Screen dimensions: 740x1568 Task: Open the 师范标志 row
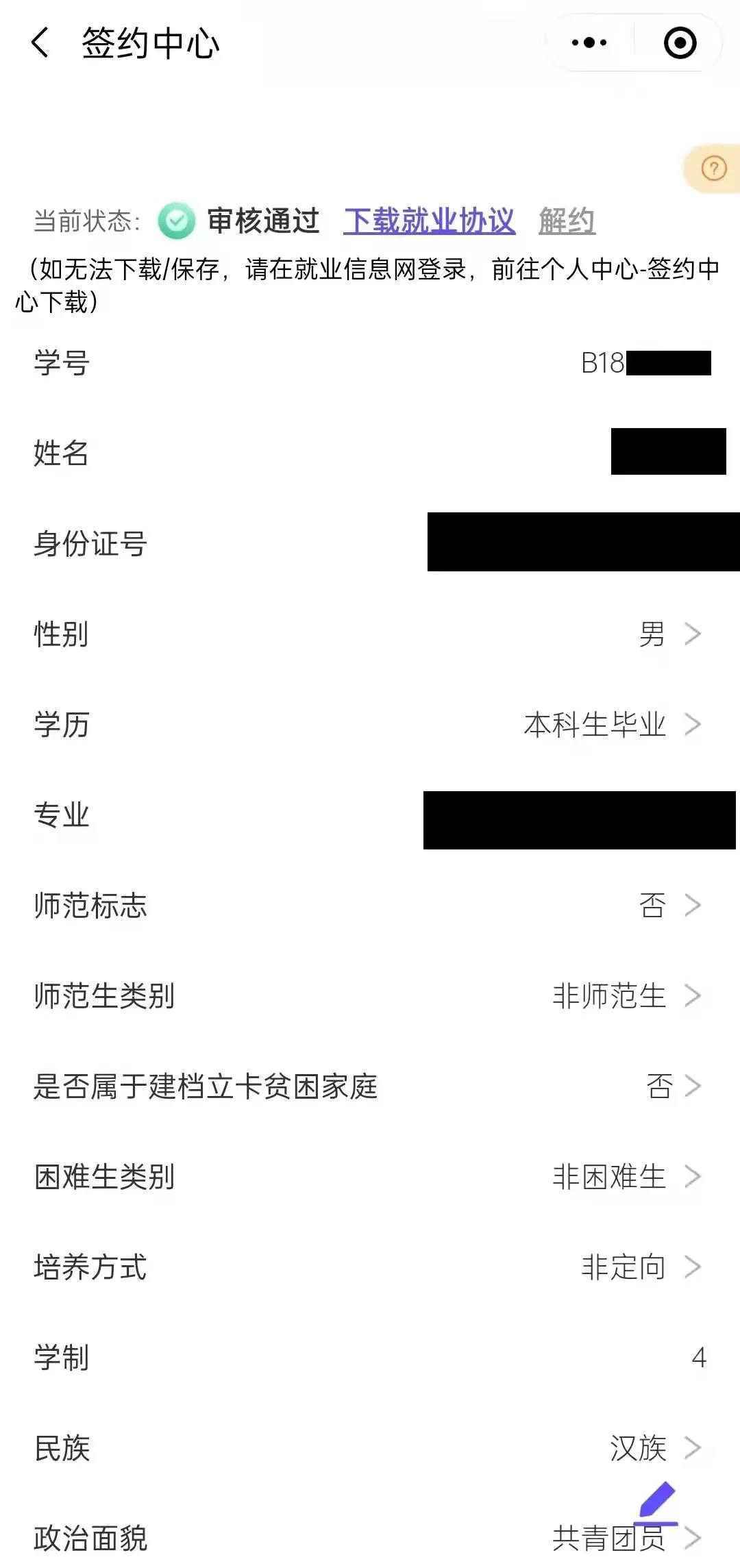[x=370, y=905]
